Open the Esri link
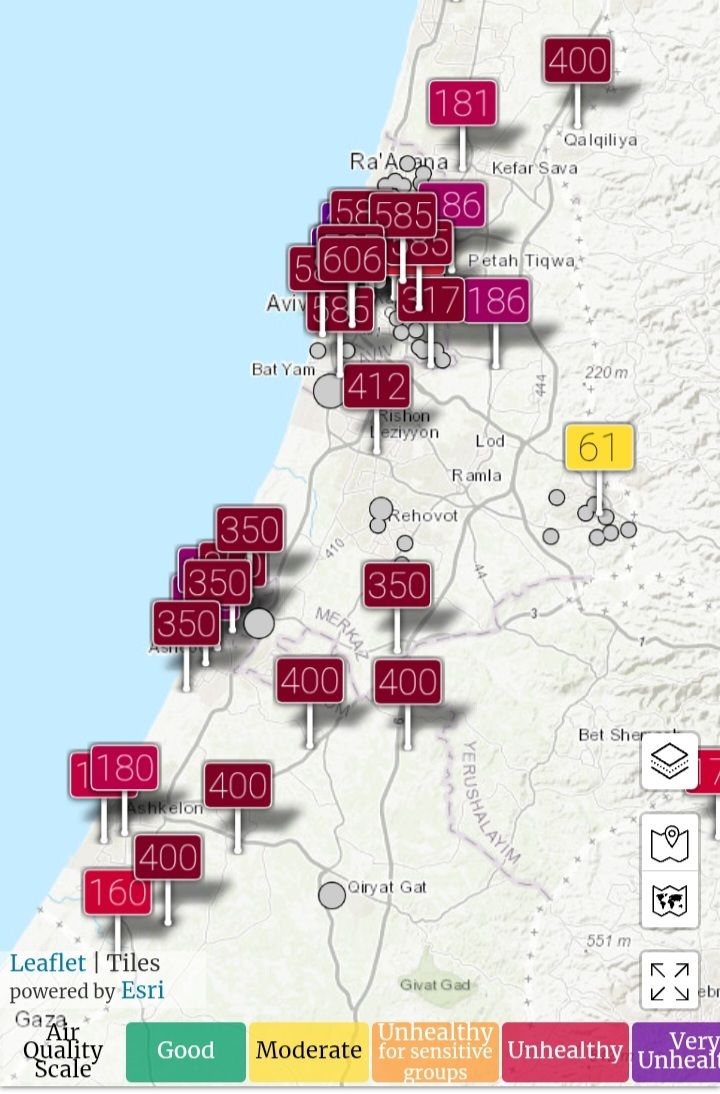 143,991
